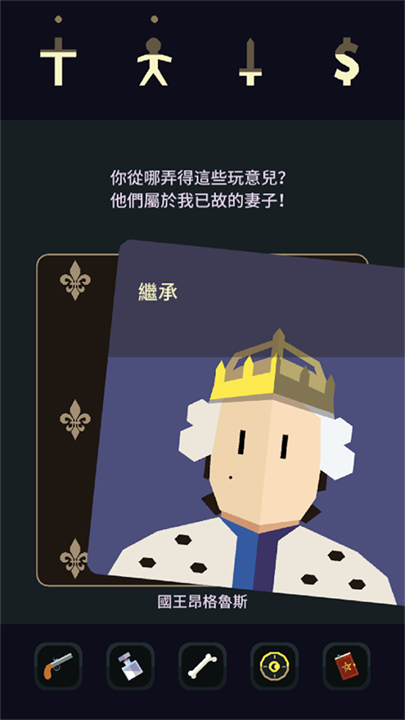Select the red spellbook item

coord(346,666)
